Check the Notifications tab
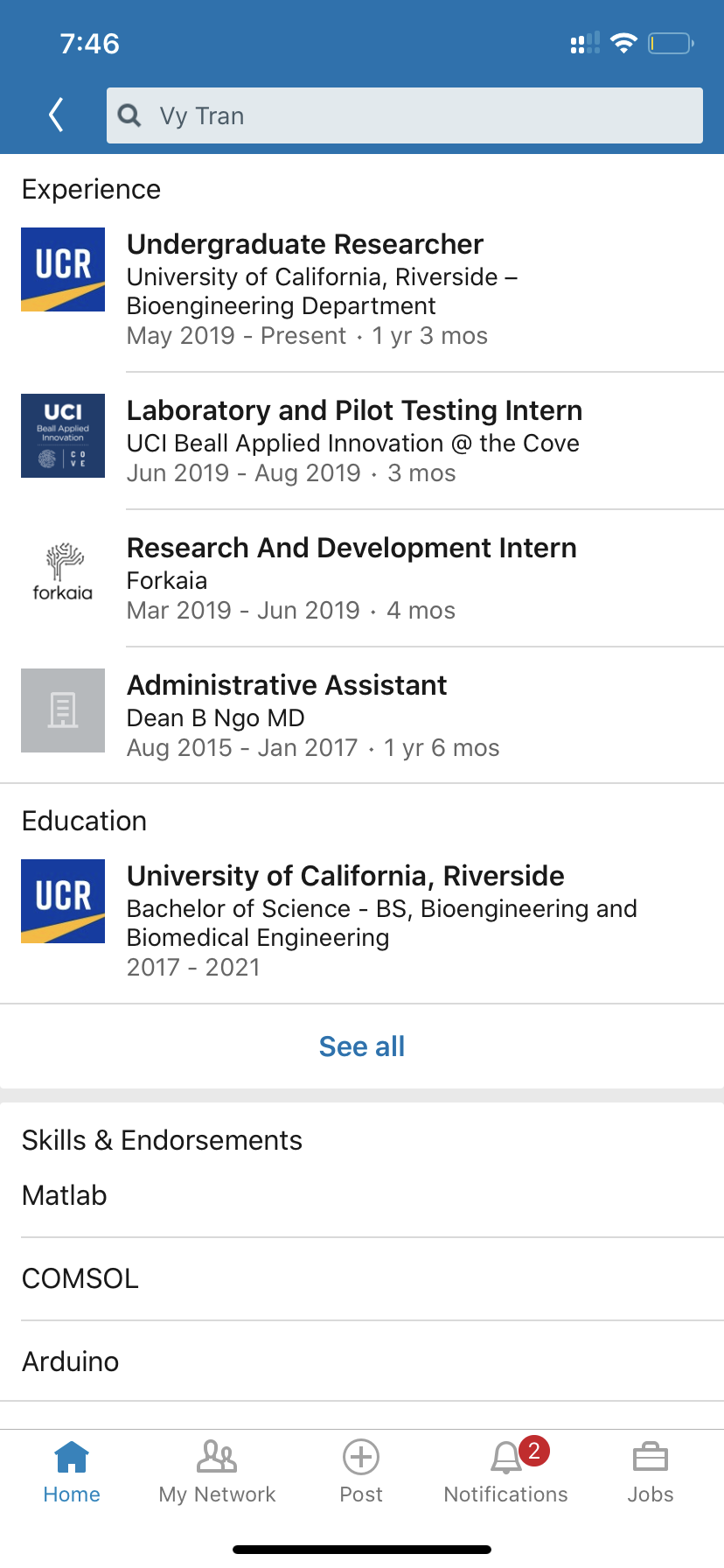Screen dimensions: 724x1568 pos(506,1472)
